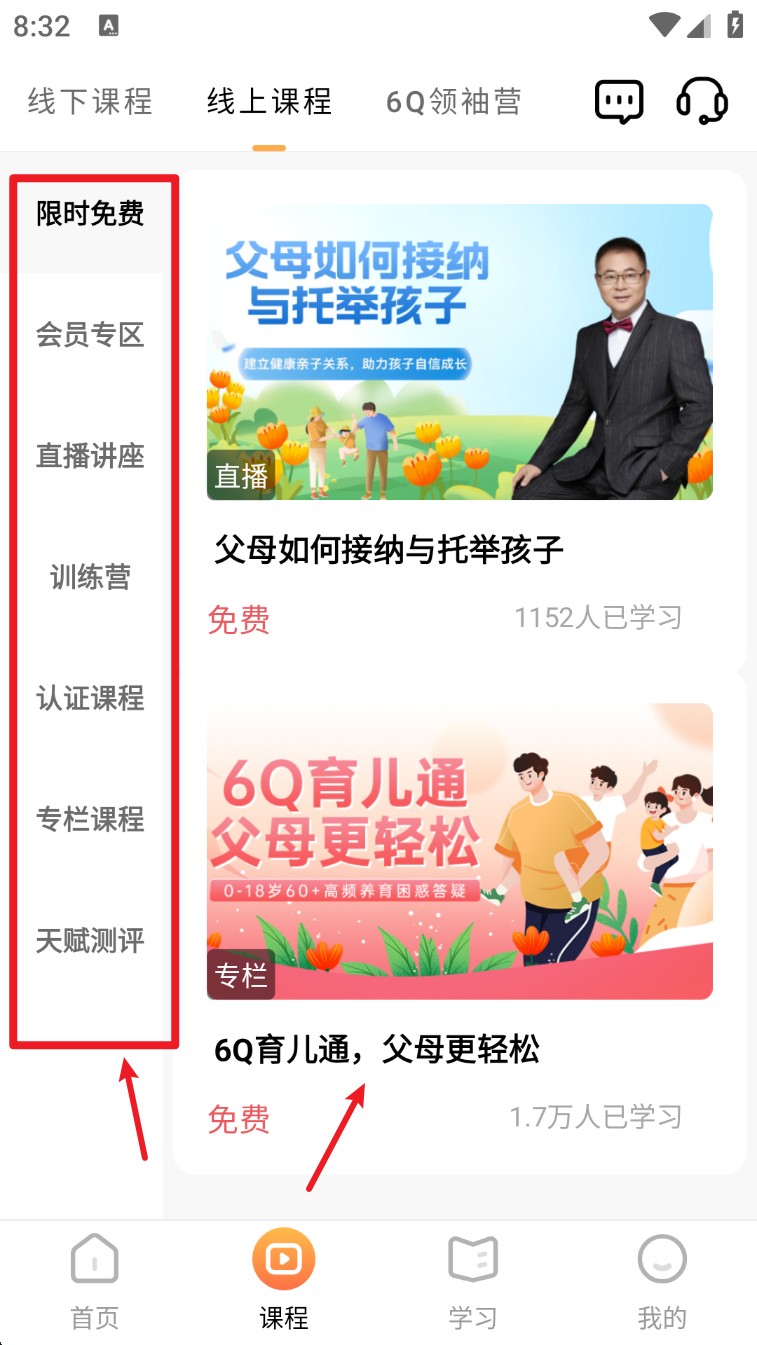
Task: Open the 专栏课程 category
Action: [90, 819]
